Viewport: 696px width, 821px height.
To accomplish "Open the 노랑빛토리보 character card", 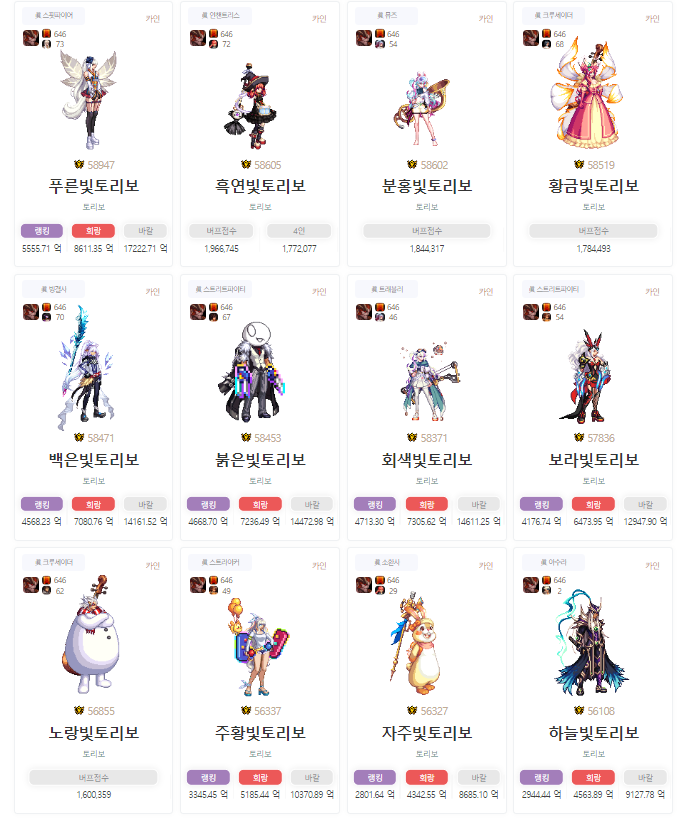I will [93, 732].
